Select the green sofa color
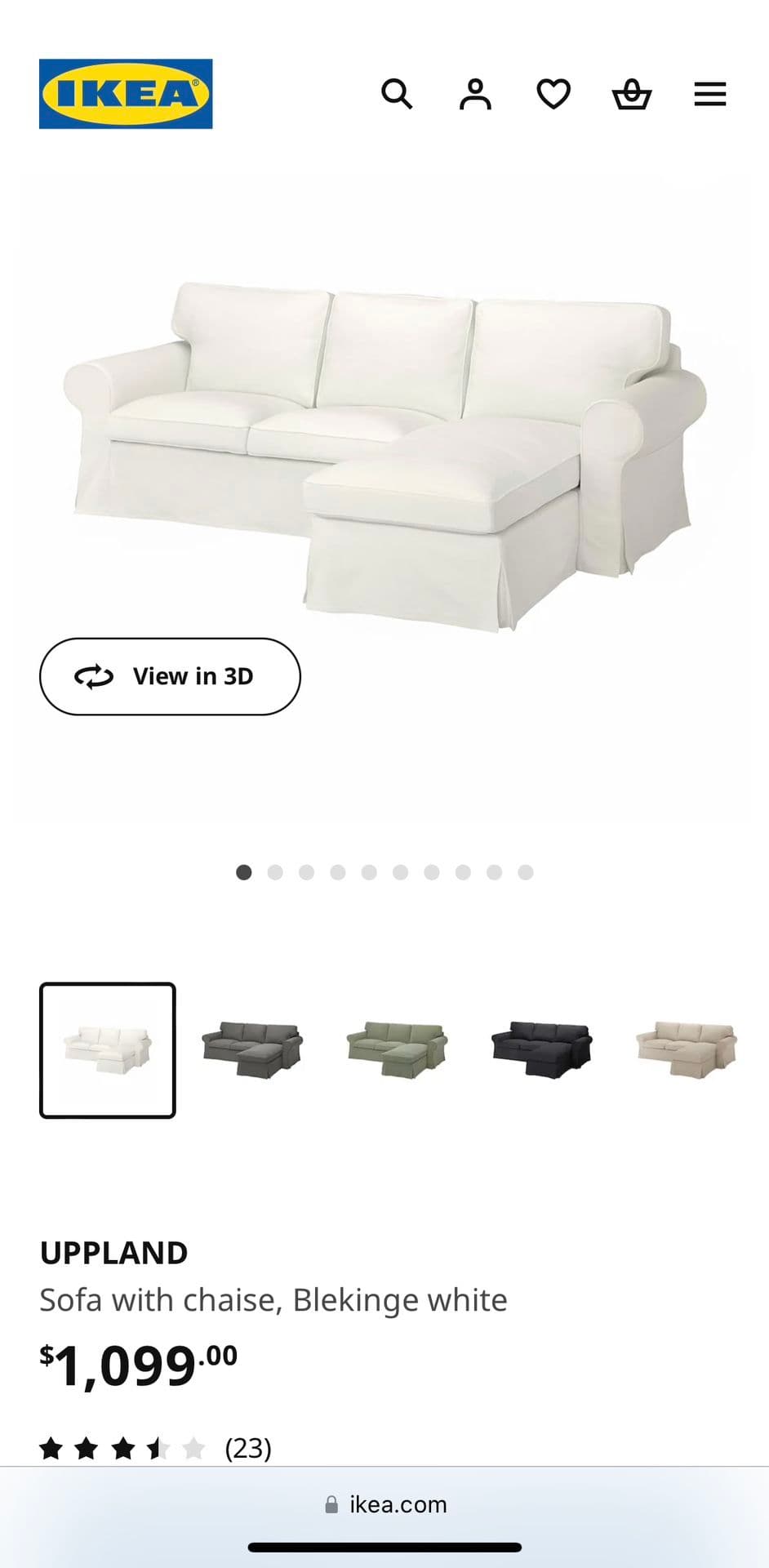Image resolution: width=769 pixels, height=1568 pixels. [397, 1049]
